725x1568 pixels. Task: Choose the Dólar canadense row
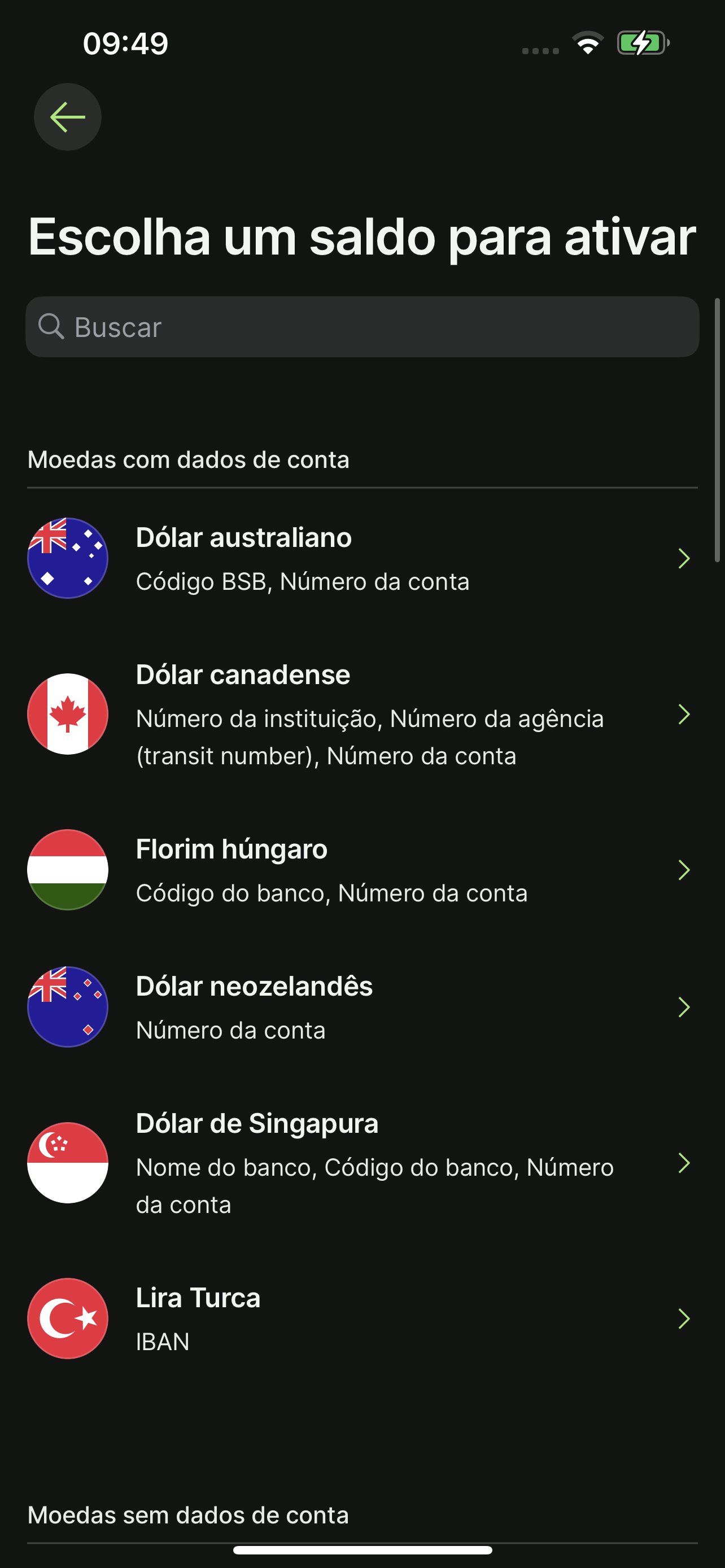click(362, 714)
